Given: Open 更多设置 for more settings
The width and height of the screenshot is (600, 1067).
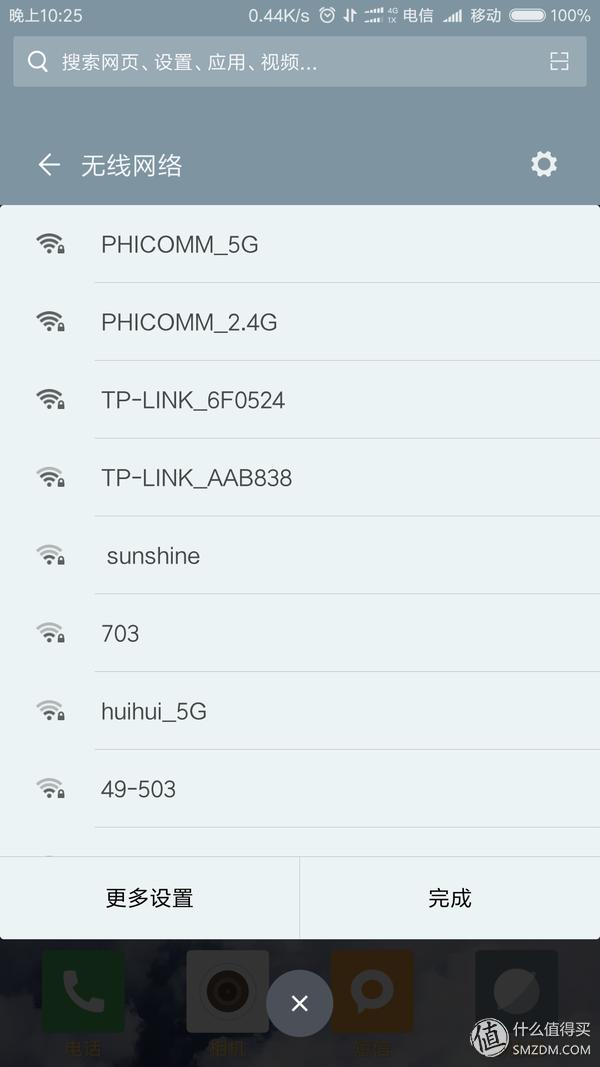Looking at the screenshot, I should [x=150, y=898].
